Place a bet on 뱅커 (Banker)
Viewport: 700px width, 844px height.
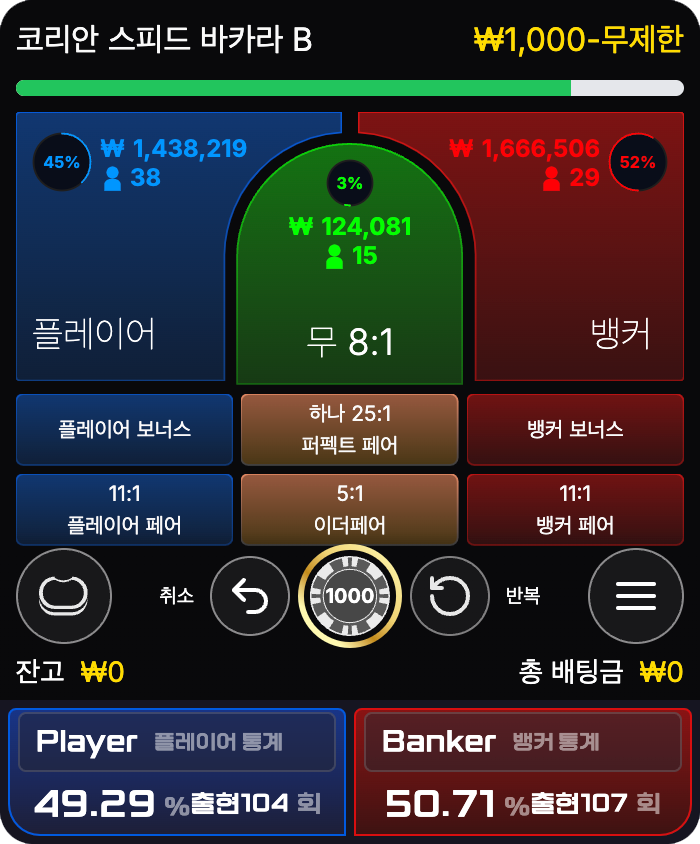[x=590, y=290]
